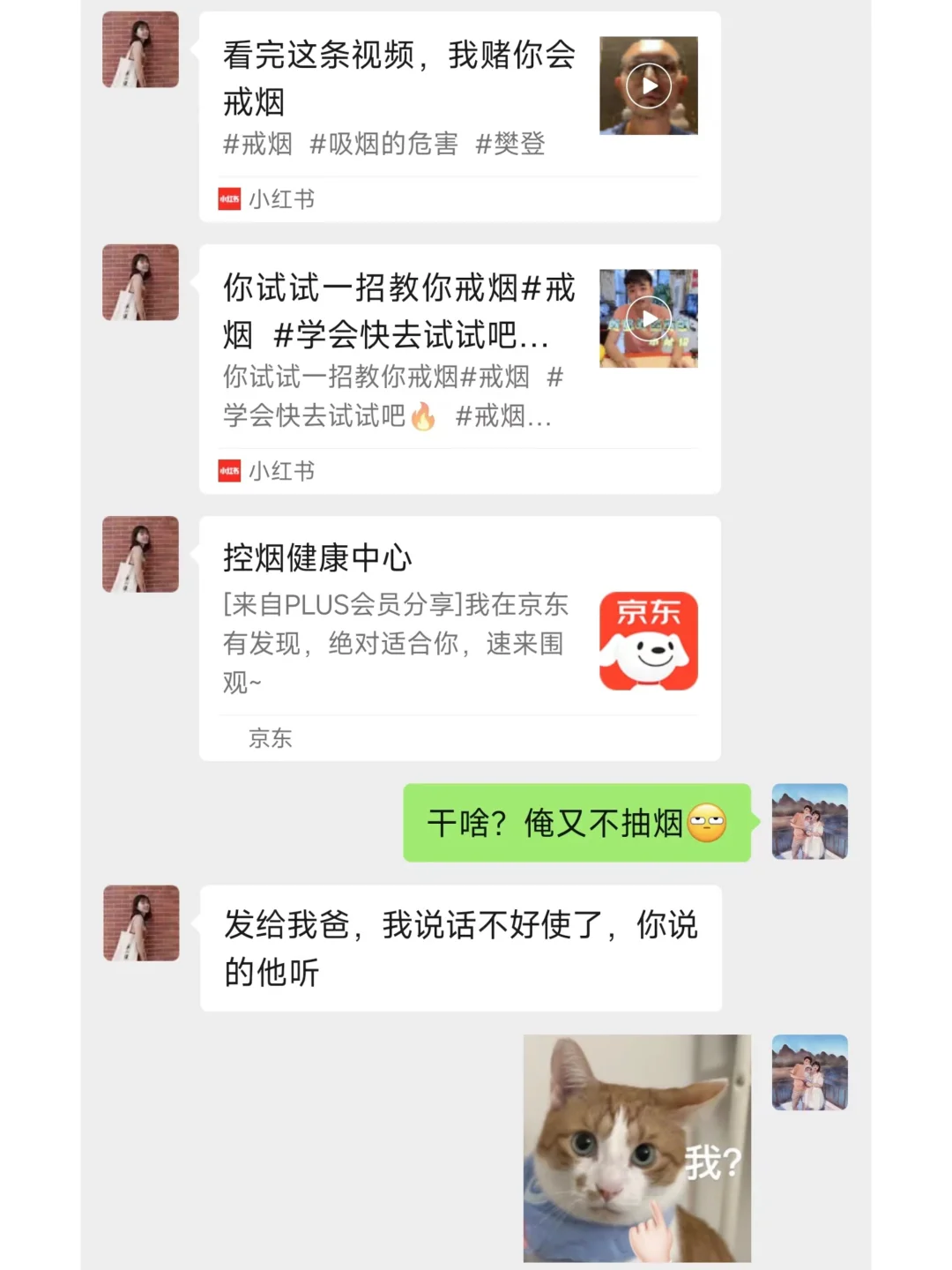Image resolution: width=952 pixels, height=1270 pixels.
Task: Play the 樊登 戒烟 video in first card
Action: click(649, 85)
